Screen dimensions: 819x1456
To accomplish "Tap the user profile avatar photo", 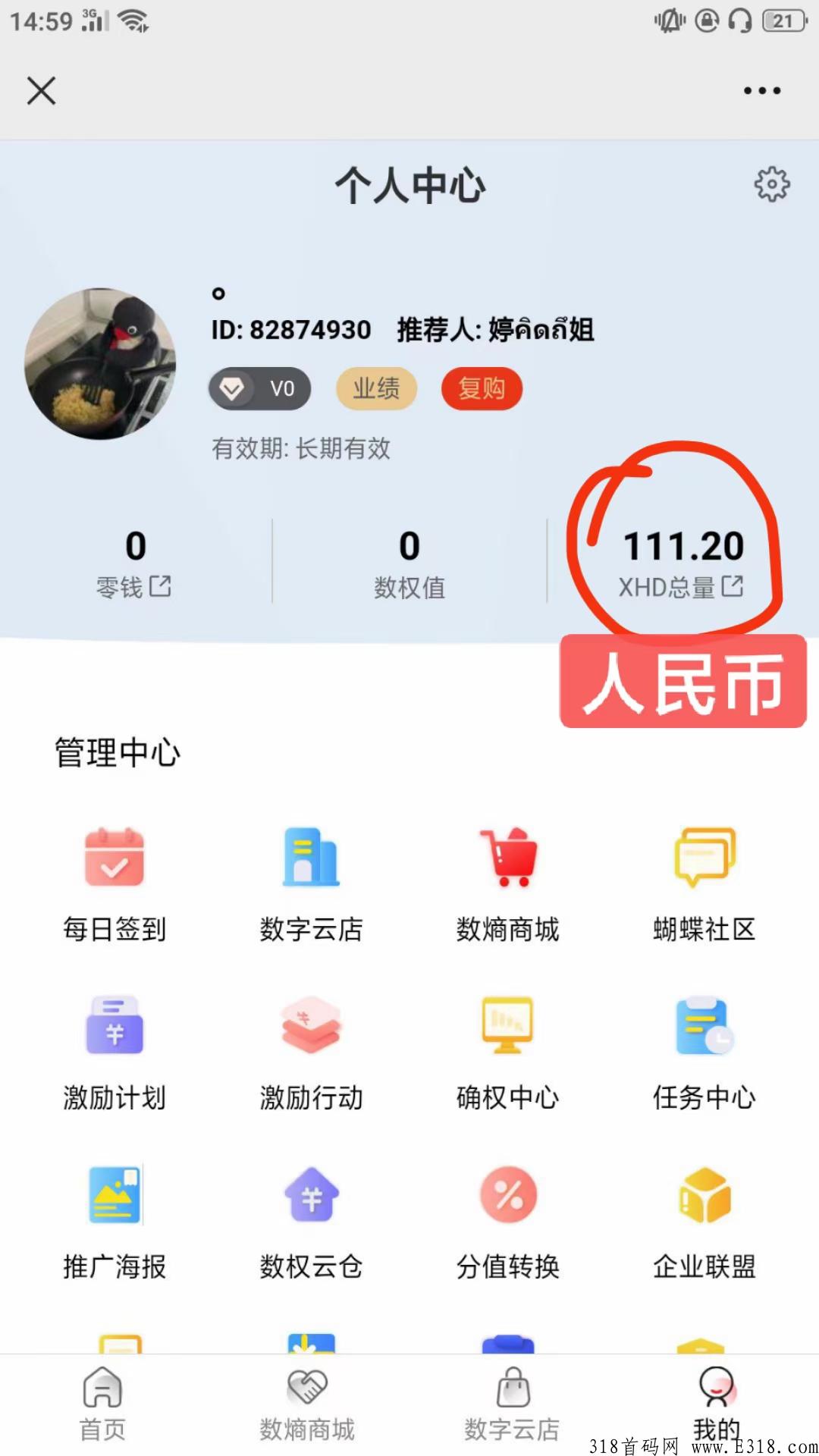I will 102,364.
